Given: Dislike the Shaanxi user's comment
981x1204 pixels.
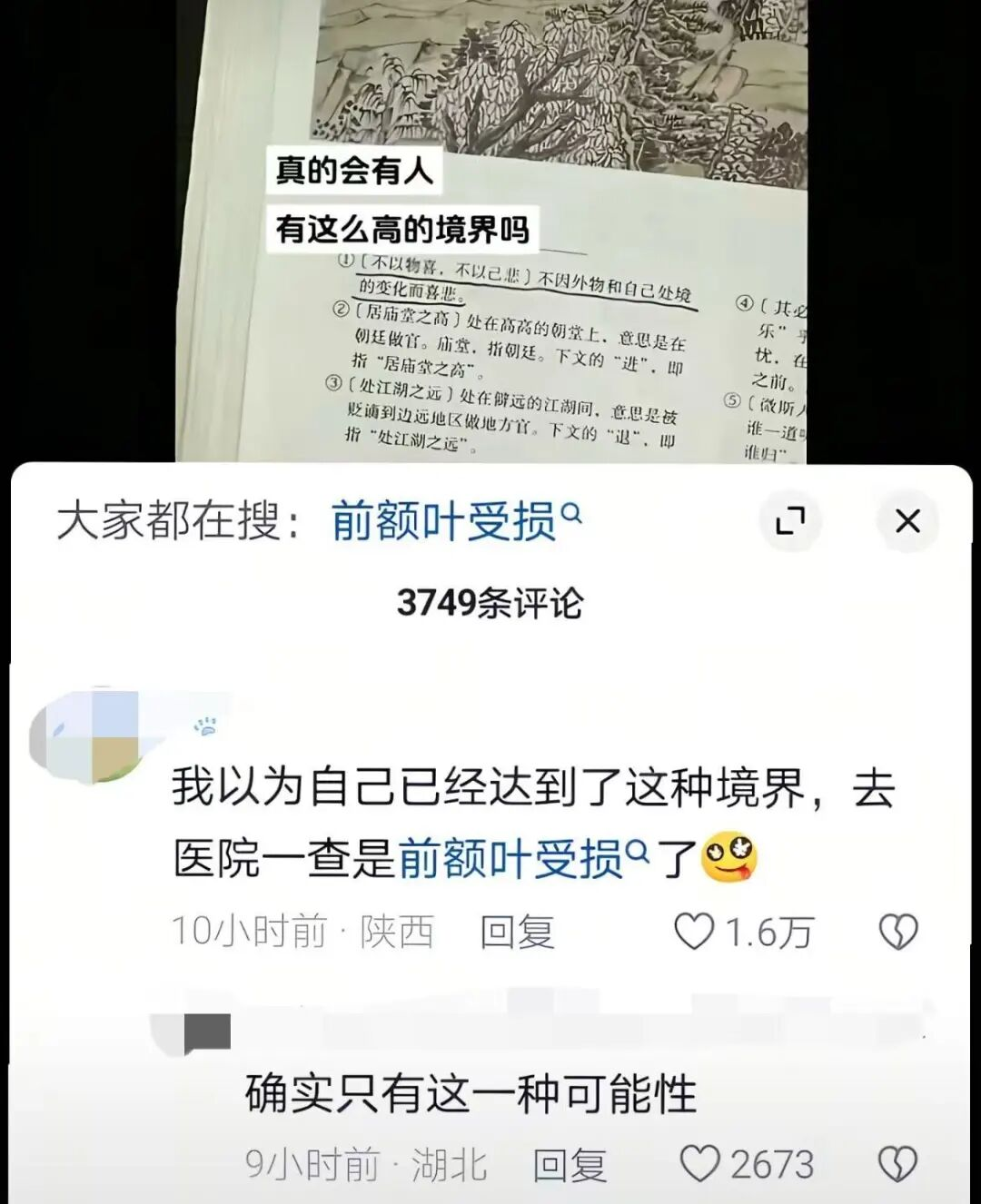Looking at the screenshot, I should pyautogui.click(x=897, y=932).
